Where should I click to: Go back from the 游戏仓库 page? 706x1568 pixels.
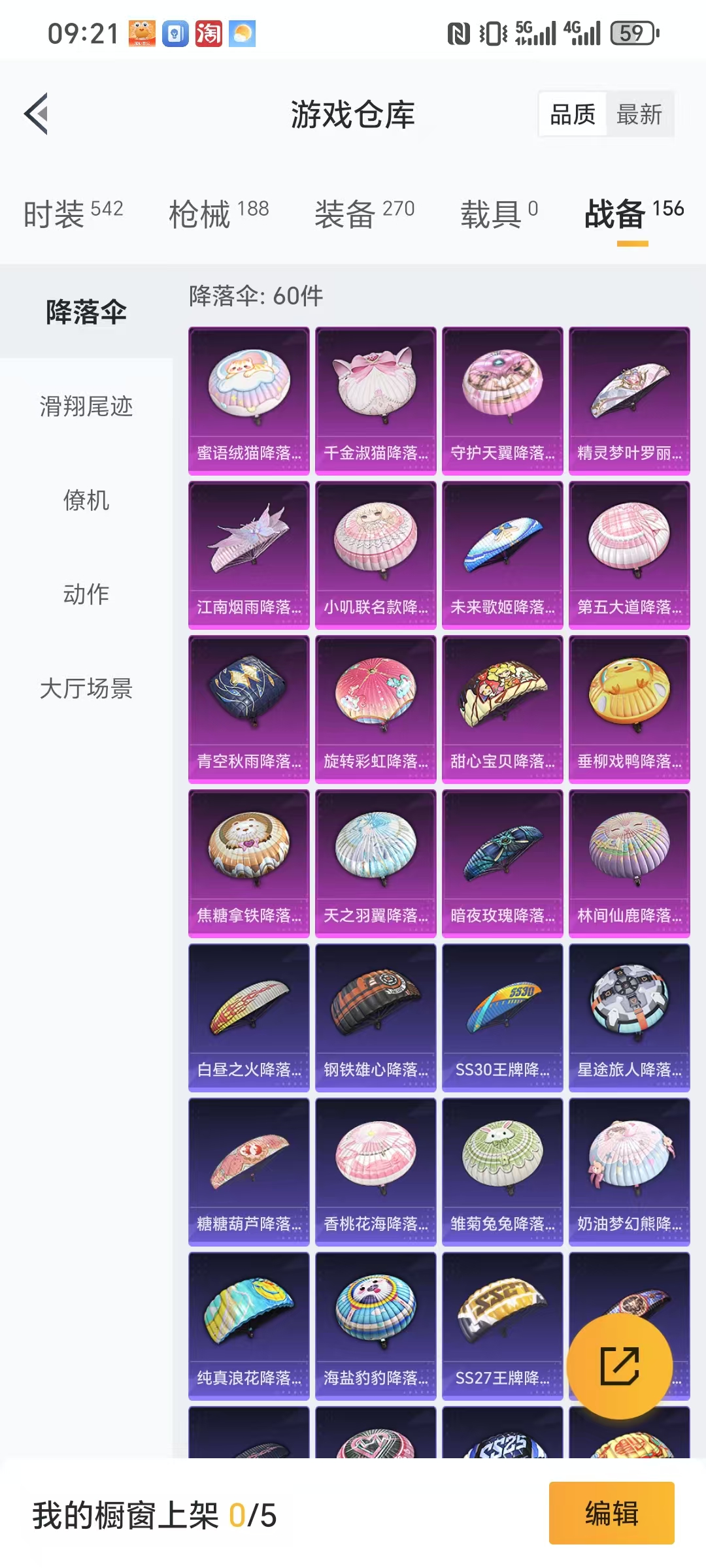click(37, 114)
